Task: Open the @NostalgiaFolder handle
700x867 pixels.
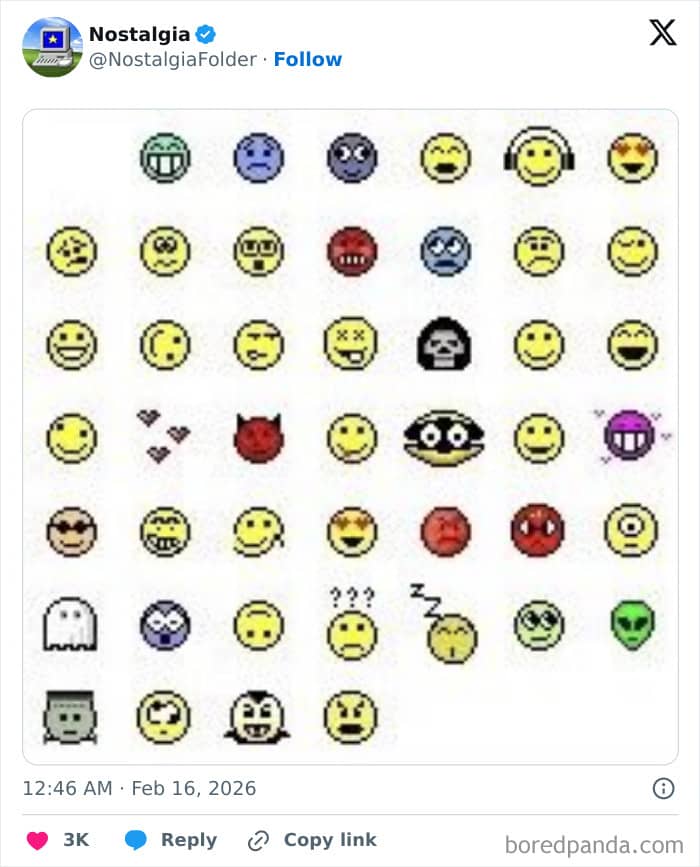Action: click(173, 59)
